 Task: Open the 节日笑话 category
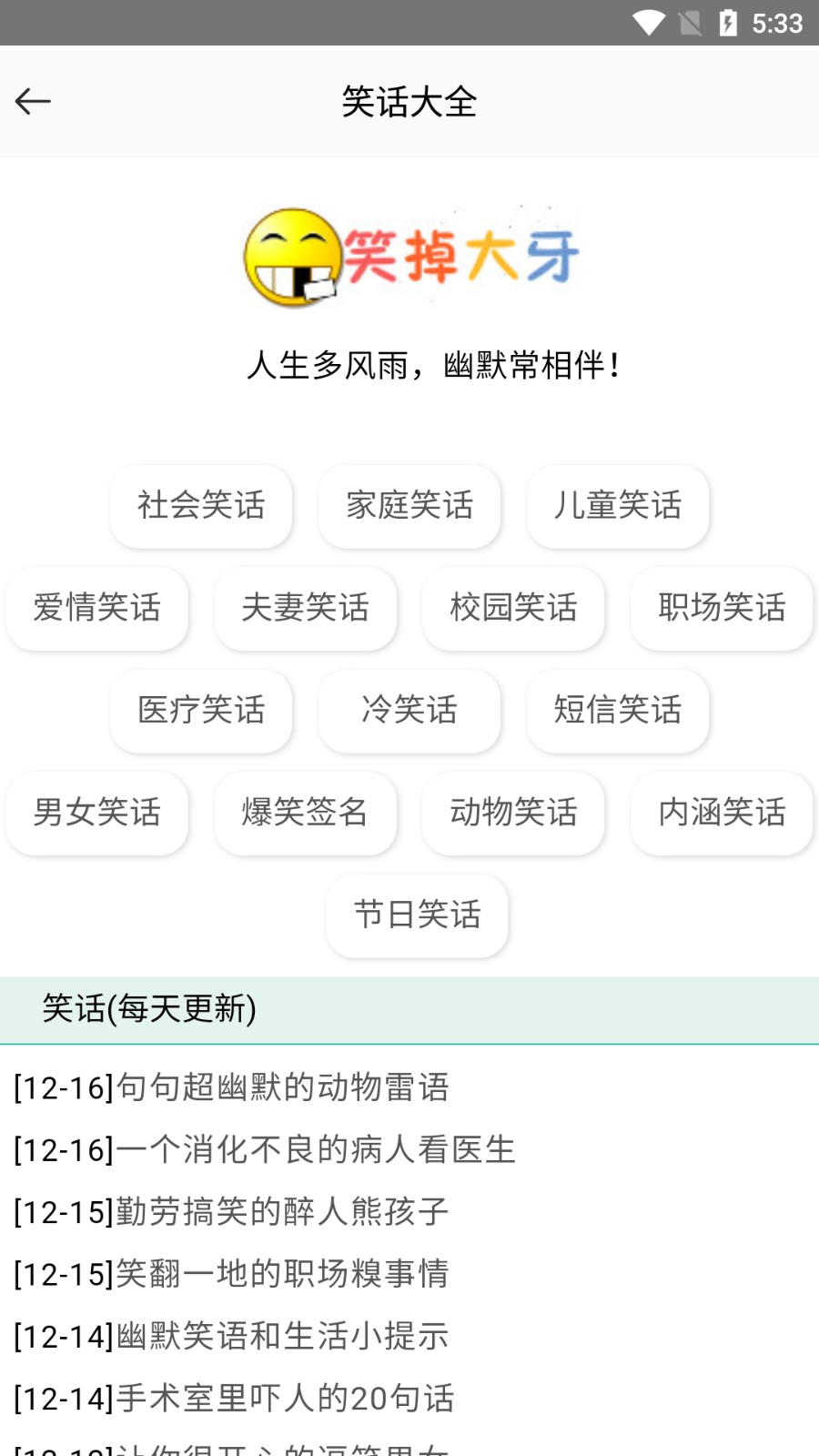click(416, 916)
